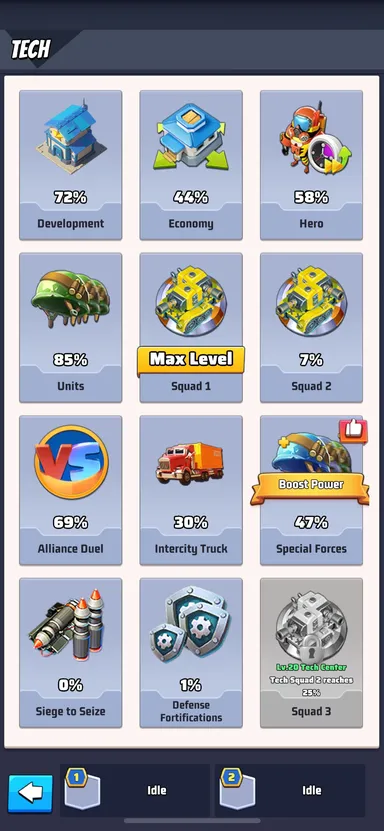
Task: Open the Alliance Duel tech category
Action: coord(70,490)
